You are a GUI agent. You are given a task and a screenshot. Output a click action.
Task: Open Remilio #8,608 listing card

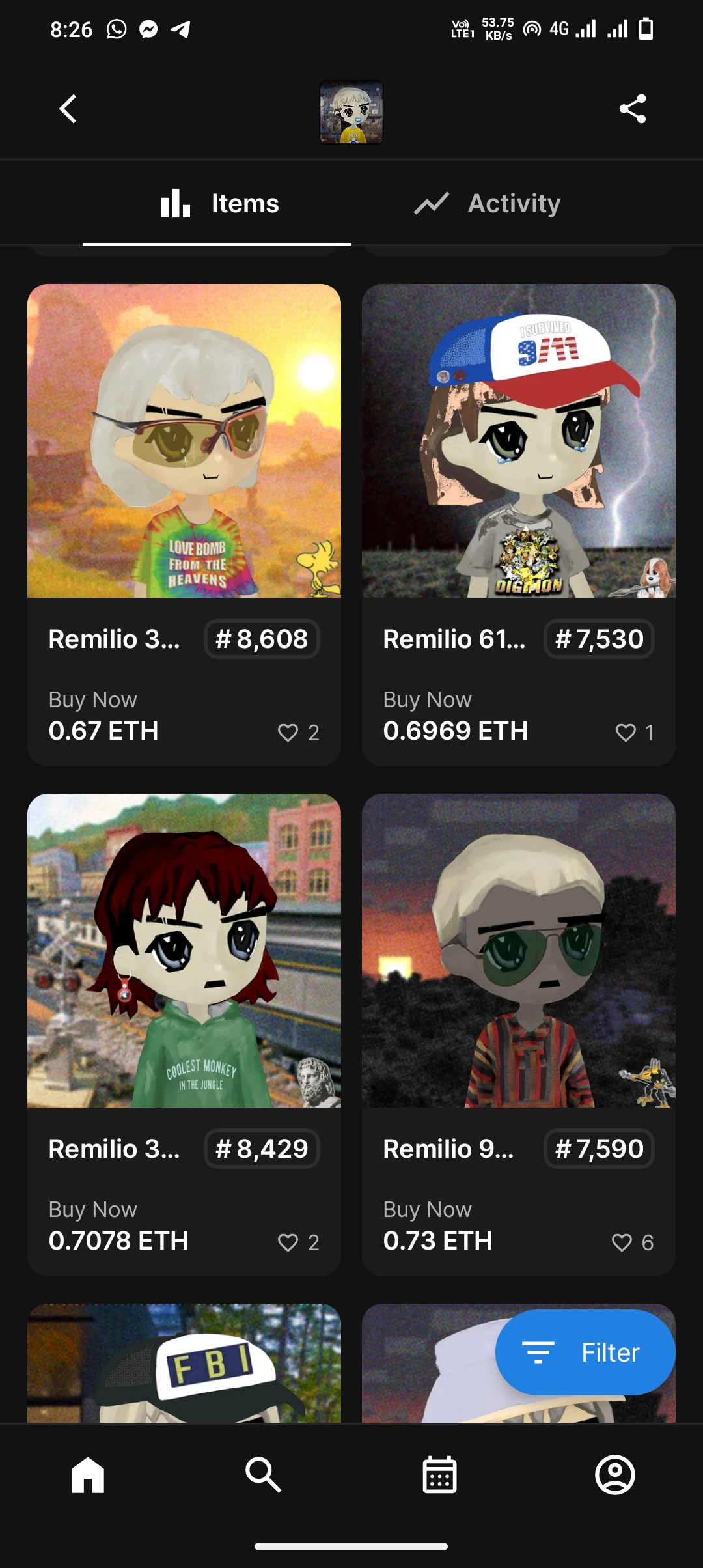pyautogui.click(x=184, y=441)
